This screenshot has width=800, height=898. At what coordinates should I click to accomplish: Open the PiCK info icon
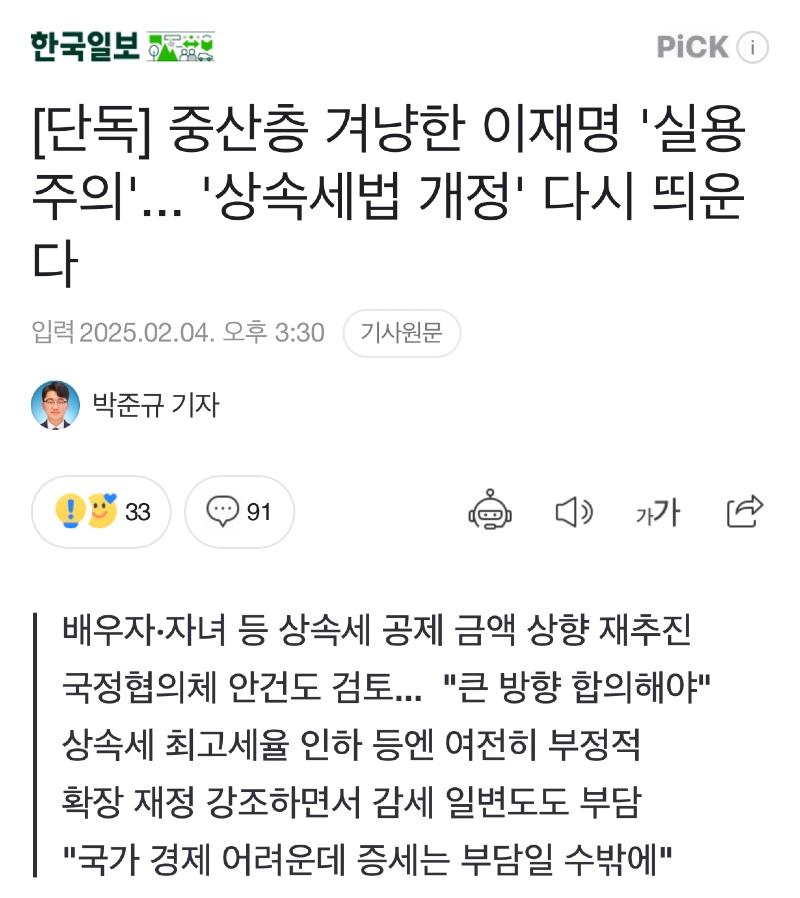752,47
